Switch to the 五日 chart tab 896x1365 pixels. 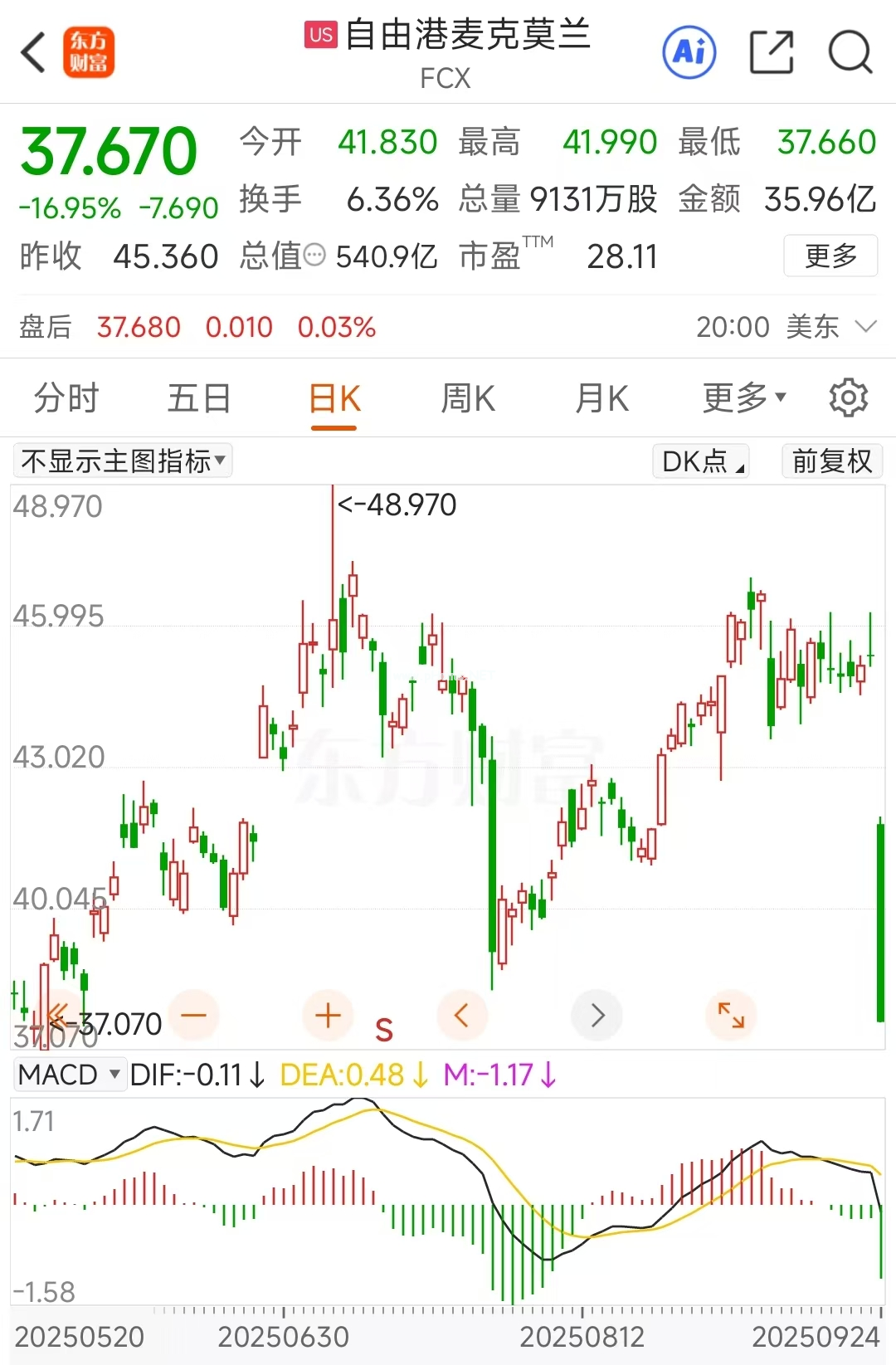(199, 399)
